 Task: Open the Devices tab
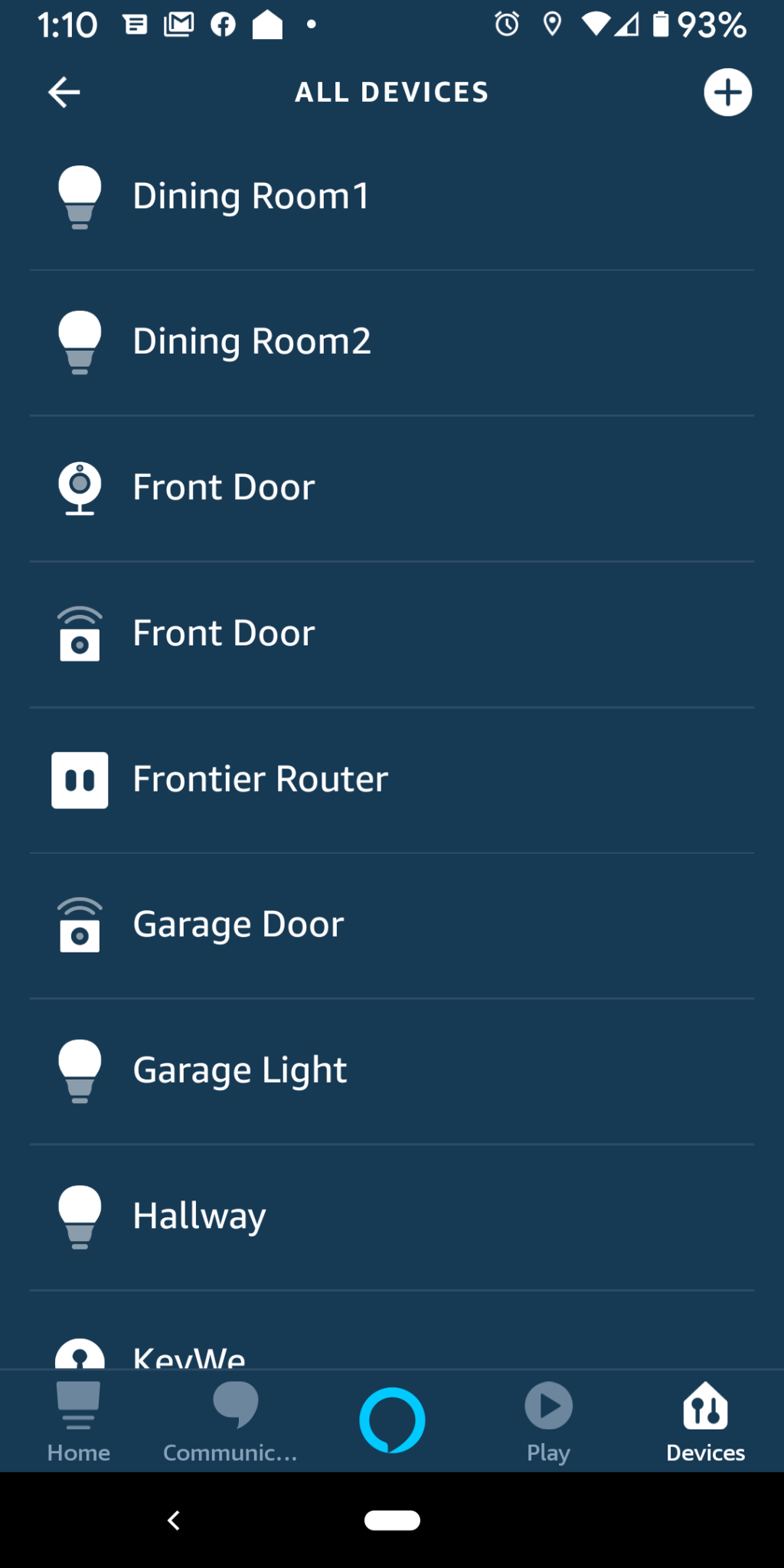pyautogui.click(x=705, y=1420)
